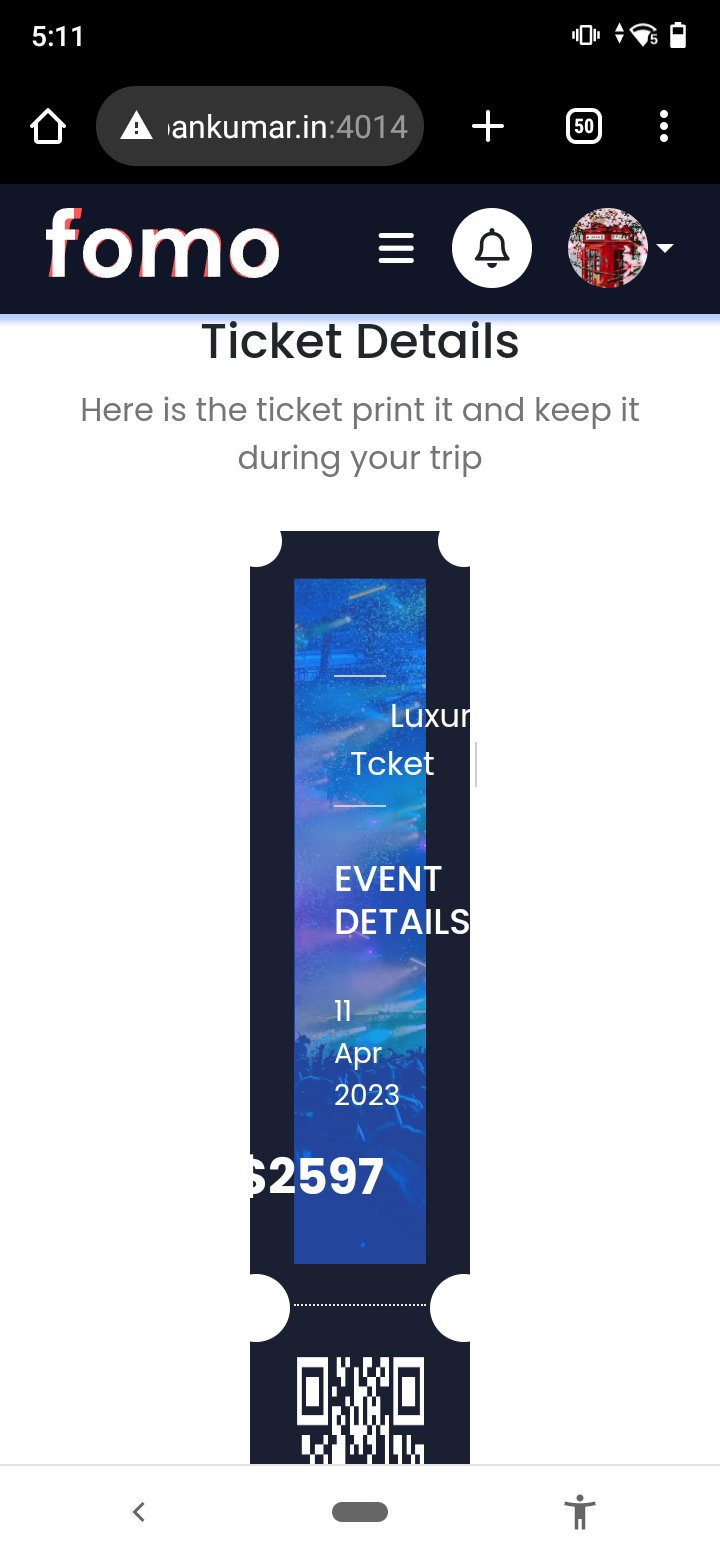This screenshot has height=1560, width=720.
Task: Show the open tabs switcher
Action: tap(584, 127)
